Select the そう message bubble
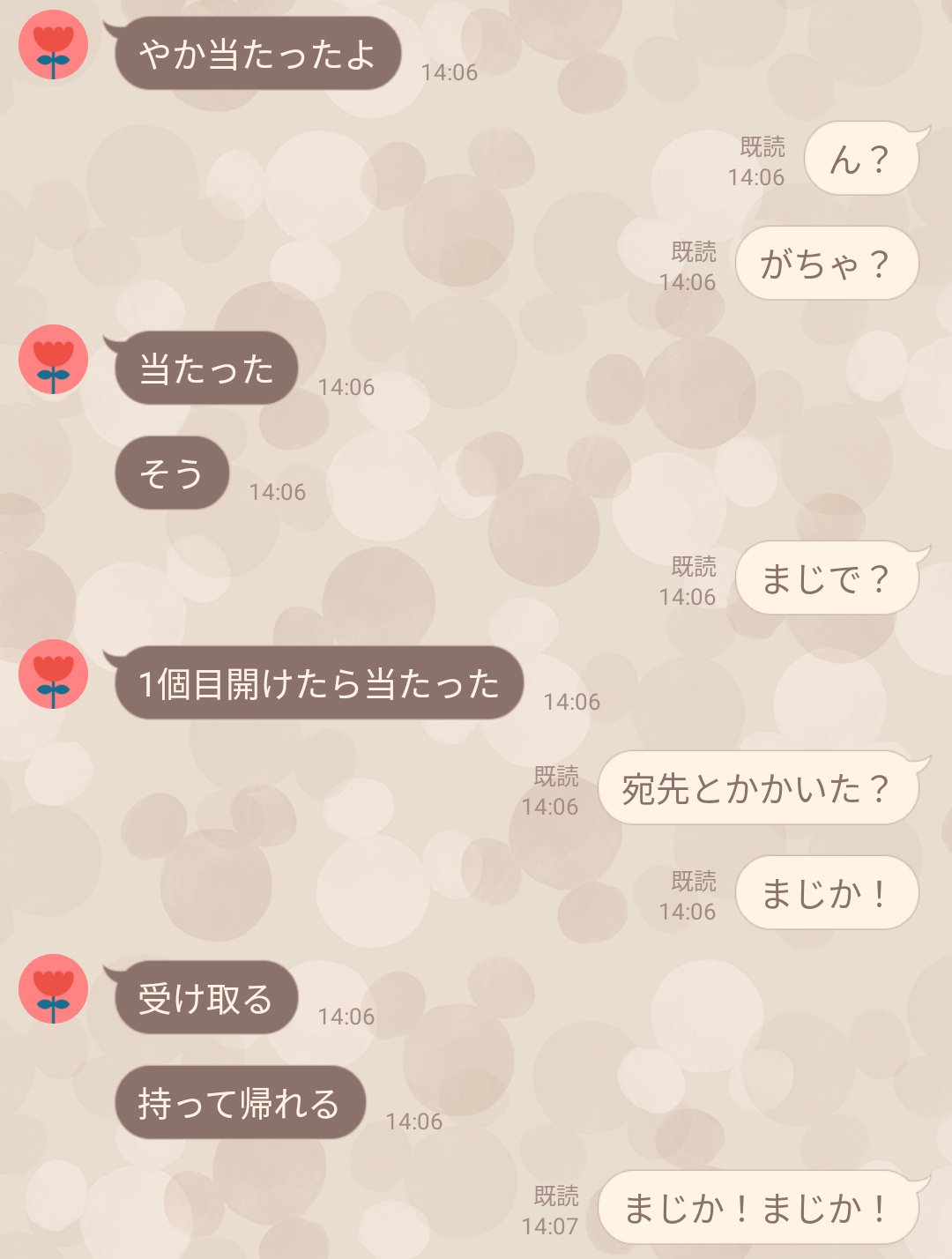 (x=170, y=473)
